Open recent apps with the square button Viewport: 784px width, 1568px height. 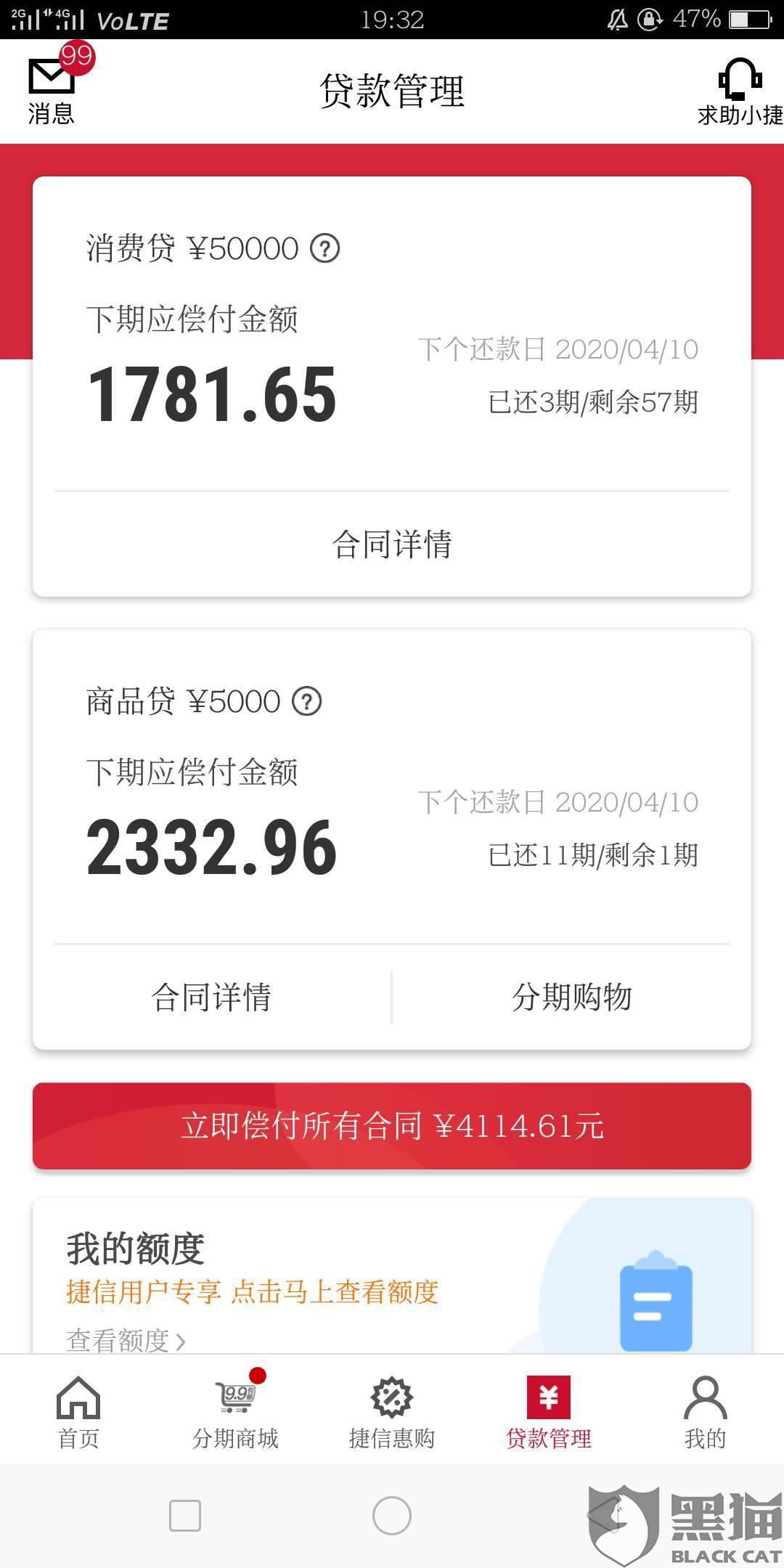pos(185,1516)
